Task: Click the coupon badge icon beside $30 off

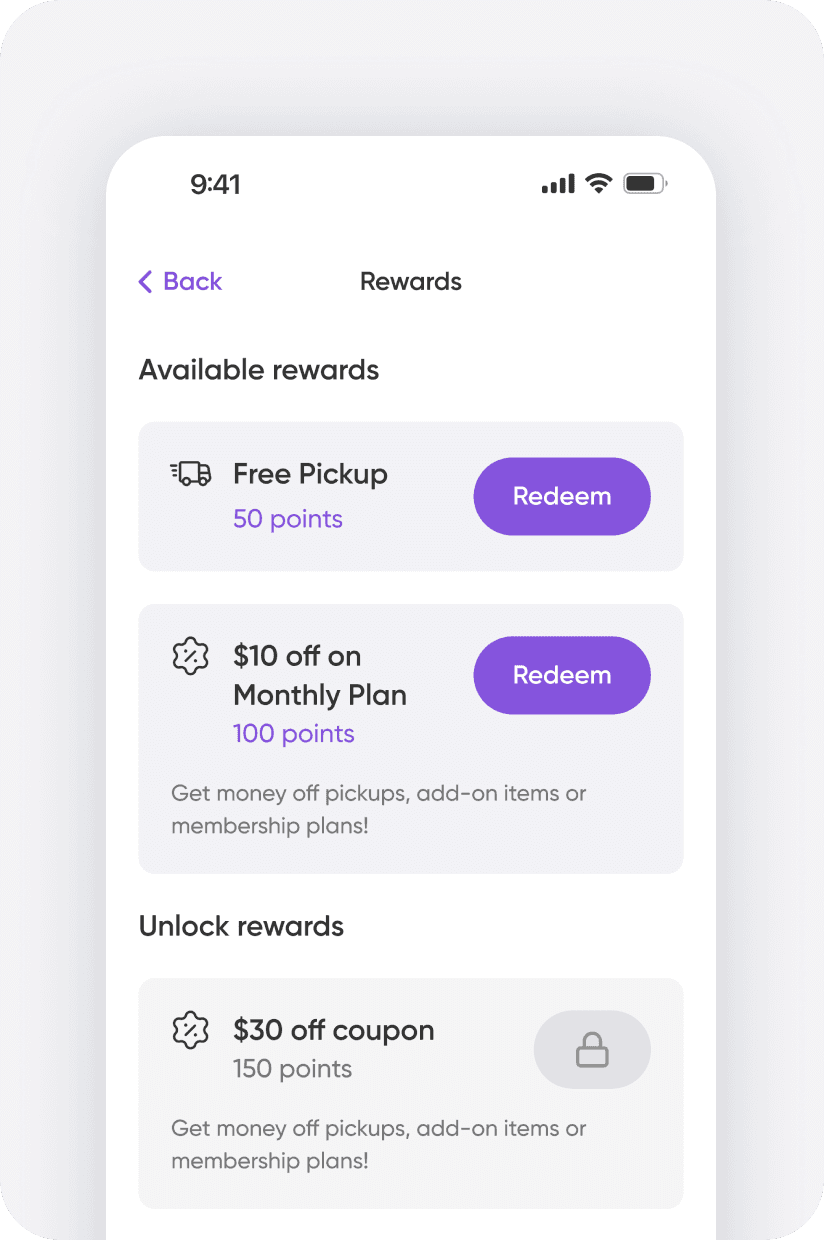Action: tap(190, 1031)
